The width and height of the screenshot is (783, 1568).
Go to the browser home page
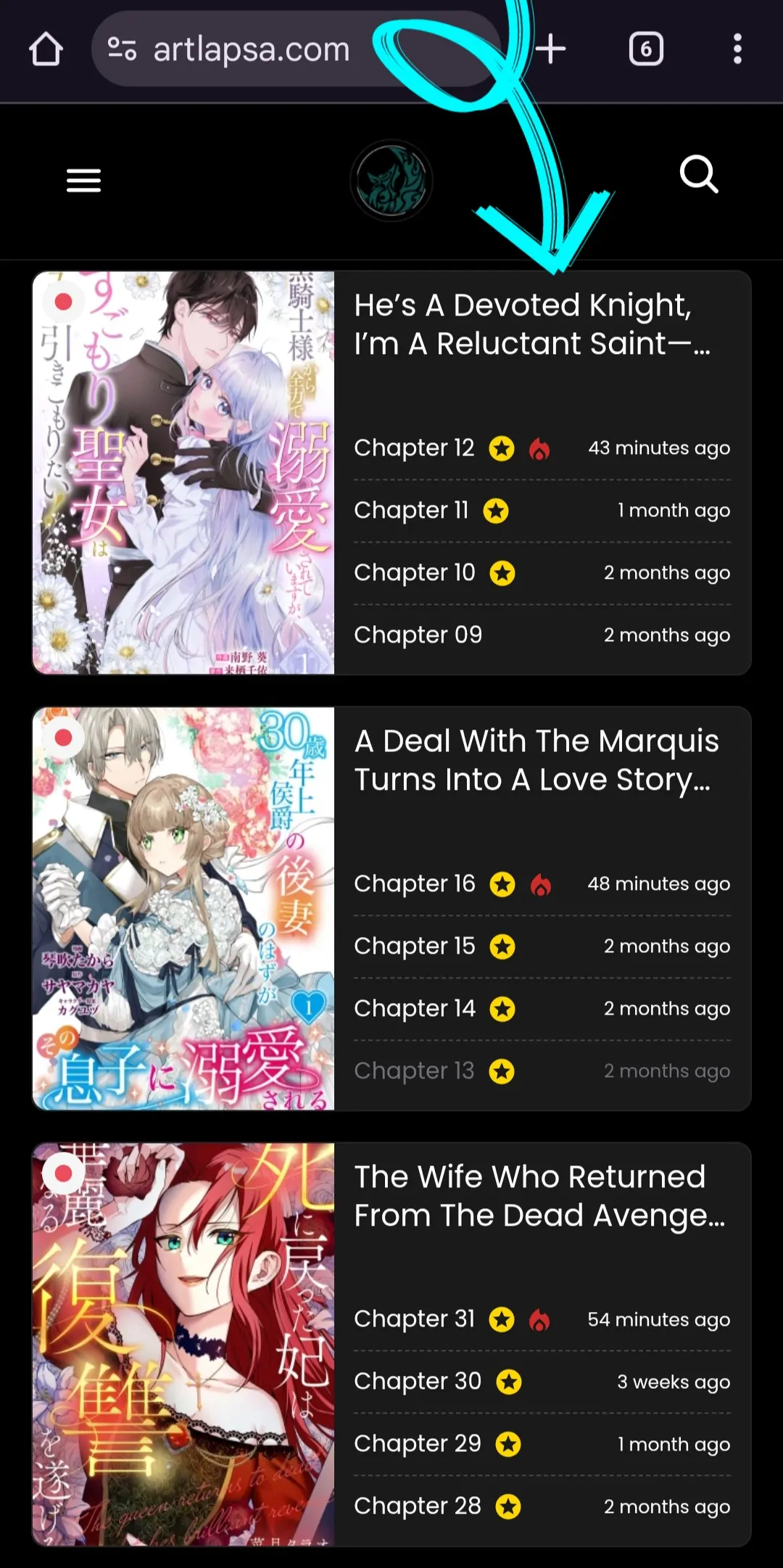point(46,49)
